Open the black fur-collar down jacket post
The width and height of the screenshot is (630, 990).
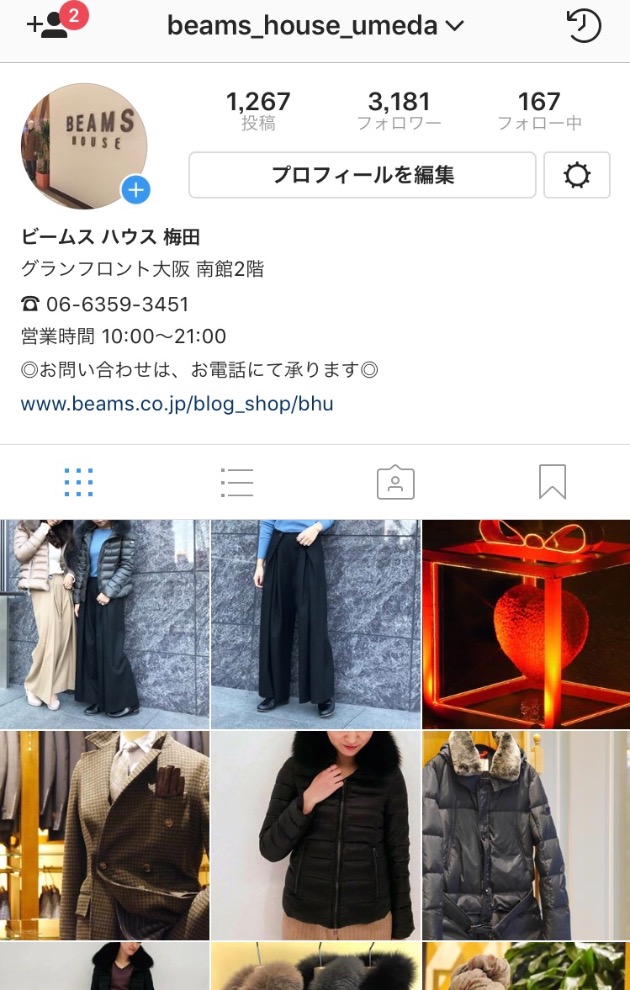click(315, 835)
